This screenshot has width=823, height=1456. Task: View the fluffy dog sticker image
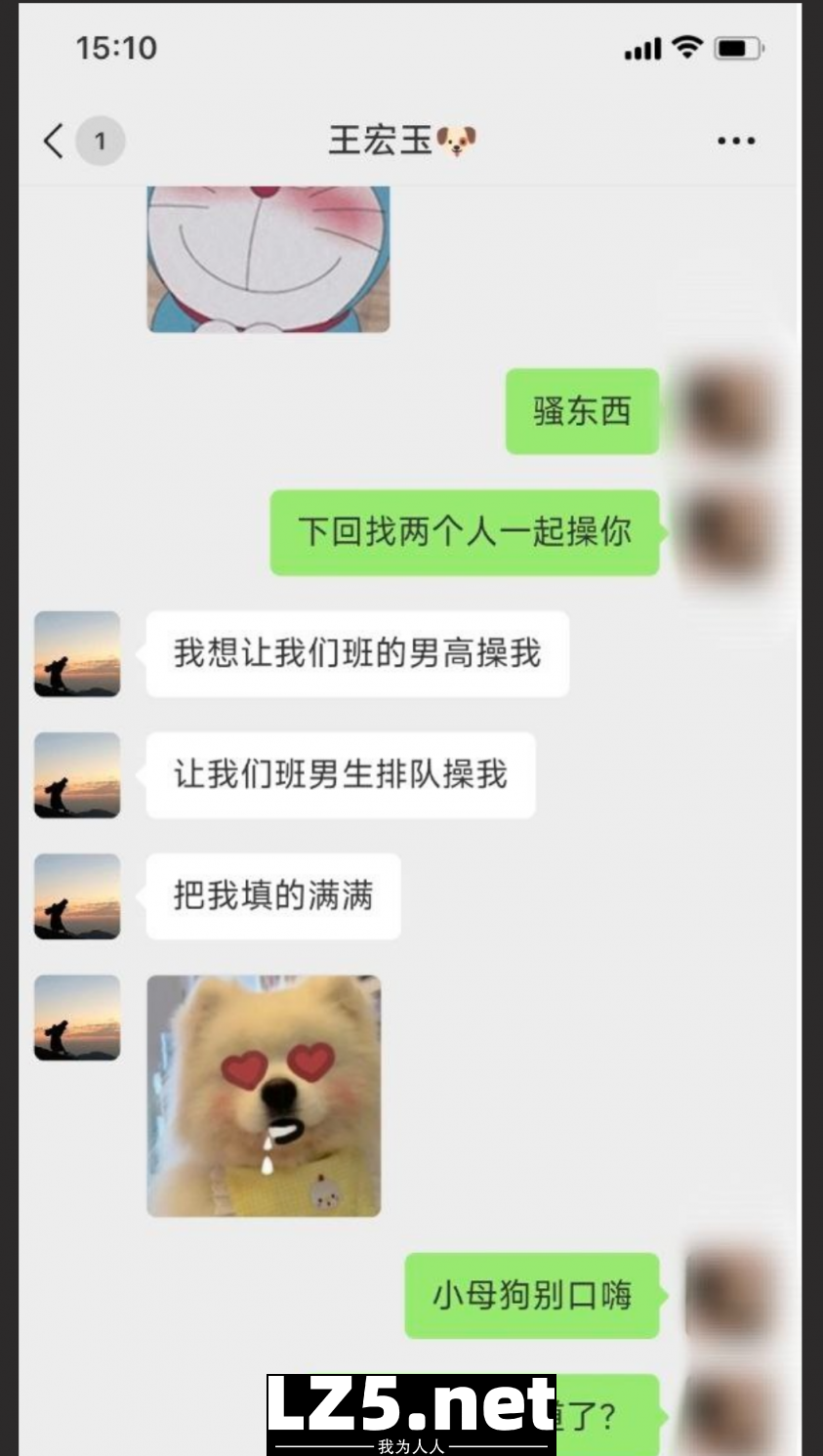(x=264, y=1096)
